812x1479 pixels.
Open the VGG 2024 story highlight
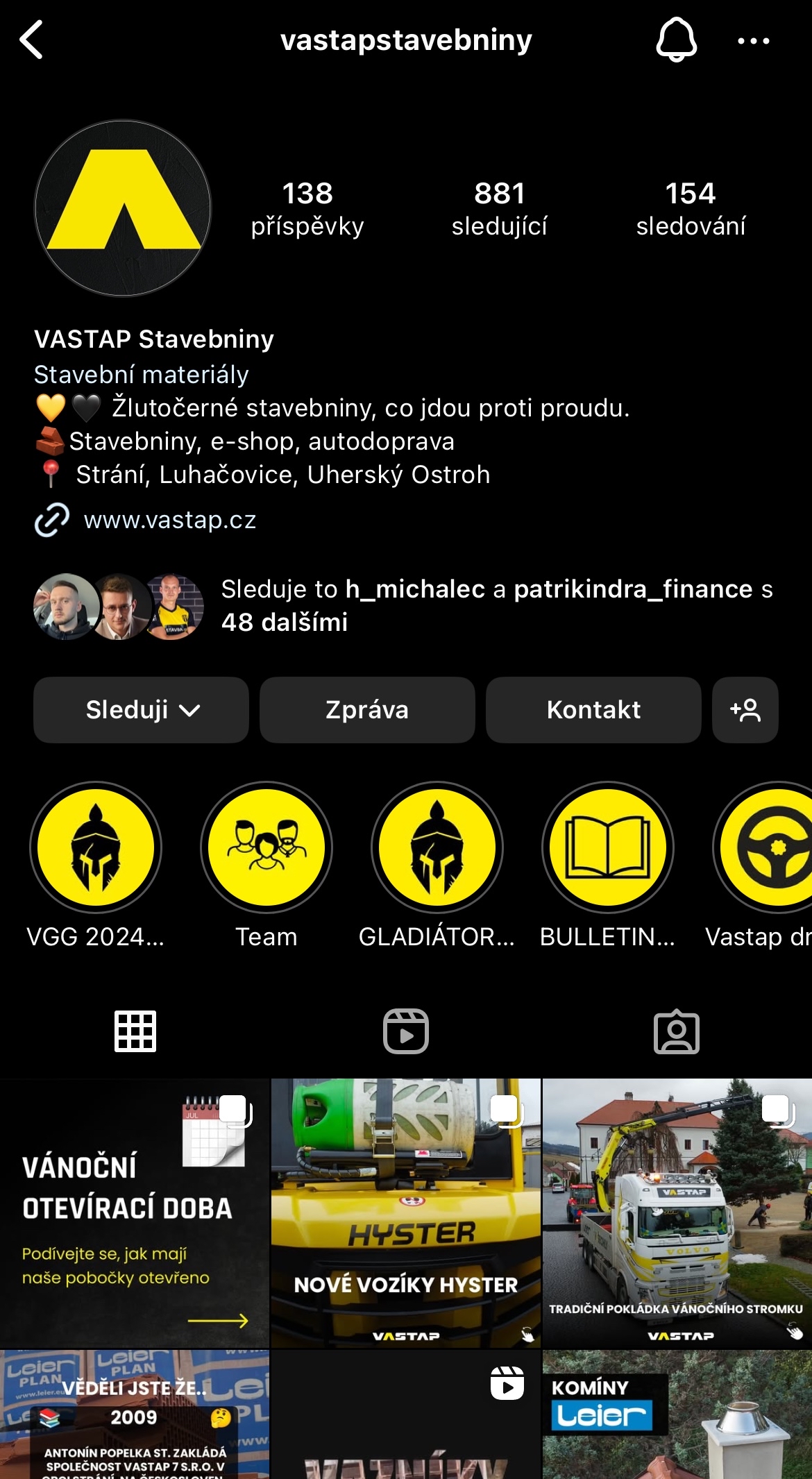pyautogui.click(x=96, y=847)
